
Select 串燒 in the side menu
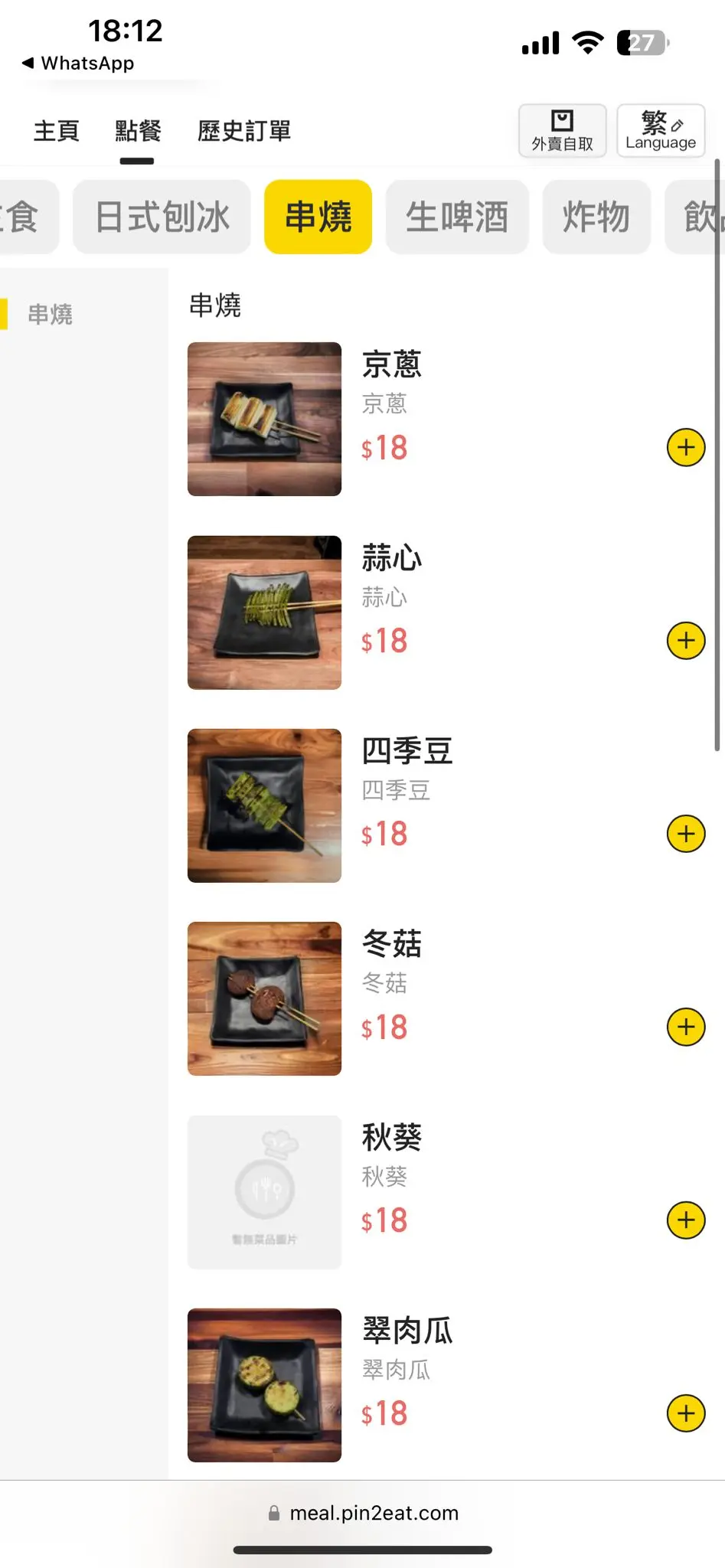[x=51, y=315]
